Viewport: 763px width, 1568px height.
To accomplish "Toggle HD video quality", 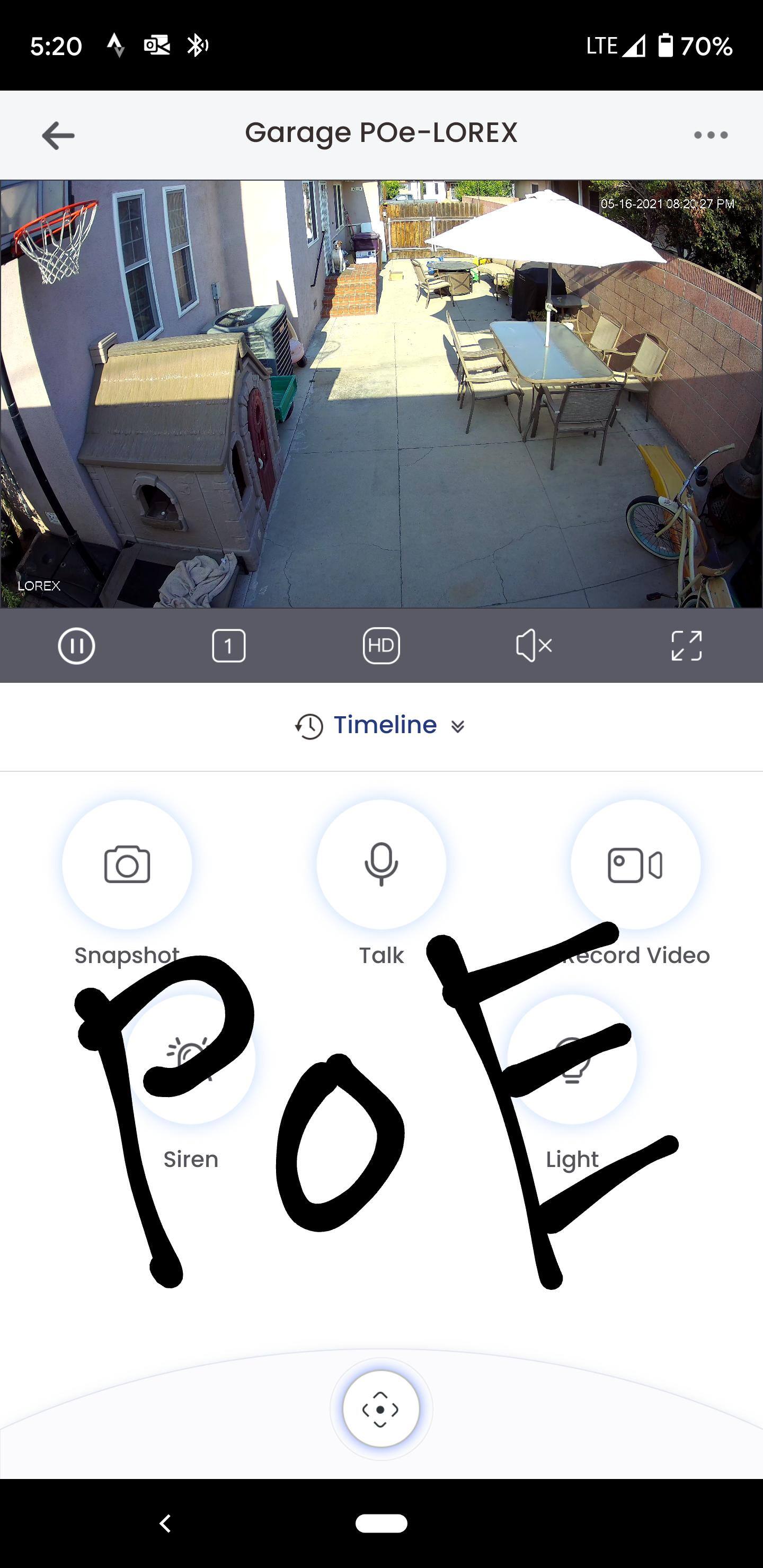I will coord(381,646).
